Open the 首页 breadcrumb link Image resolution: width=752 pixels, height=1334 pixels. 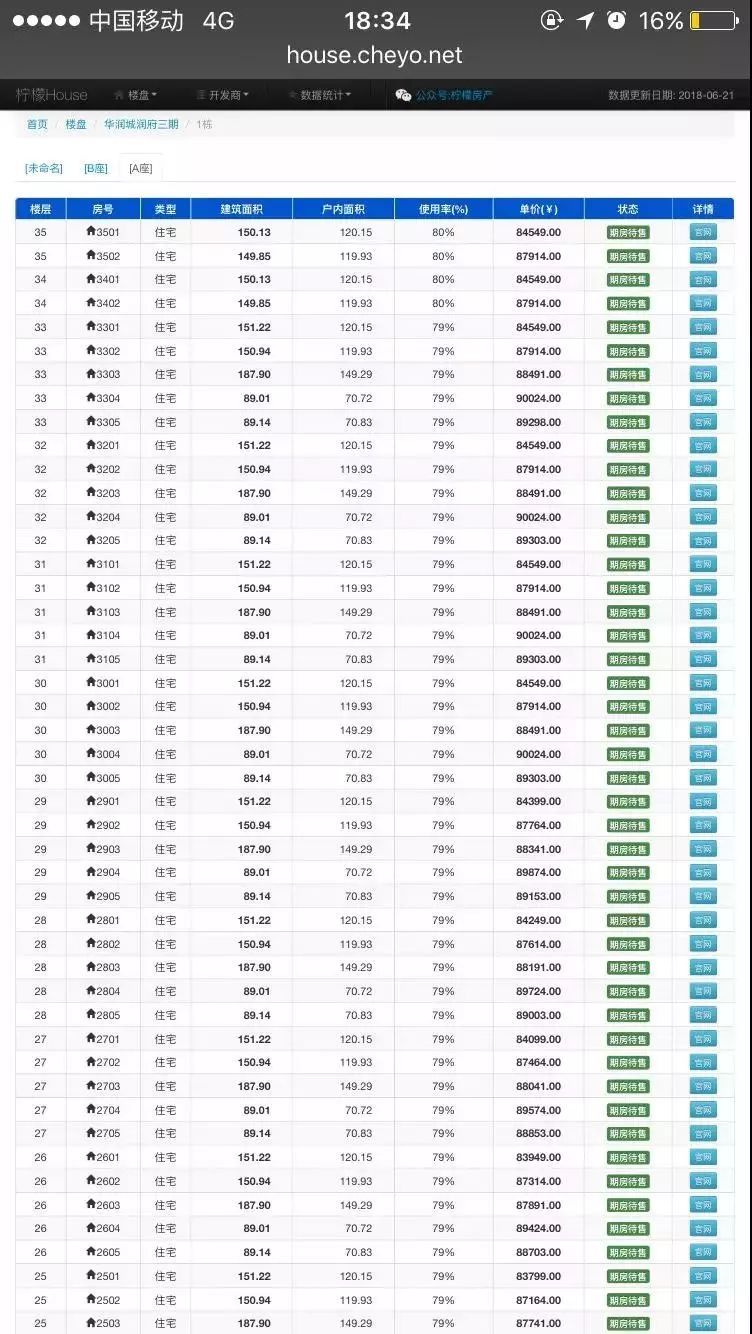click(x=37, y=124)
